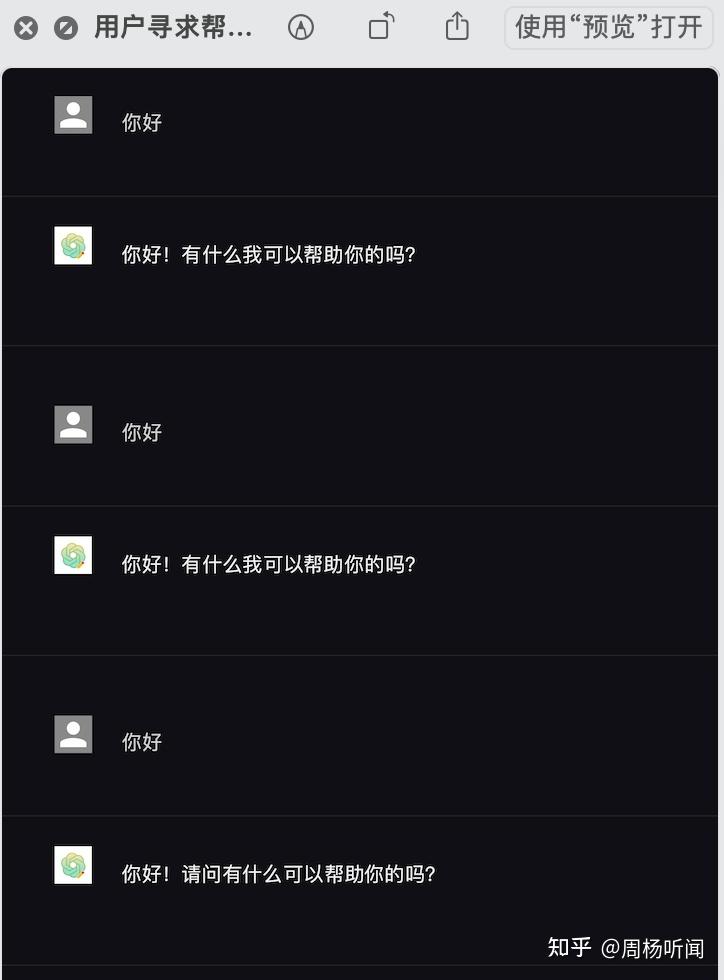Click the second 你好 message bubble
The height and width of the screenshot is (980, 724).
coord(141,431)
